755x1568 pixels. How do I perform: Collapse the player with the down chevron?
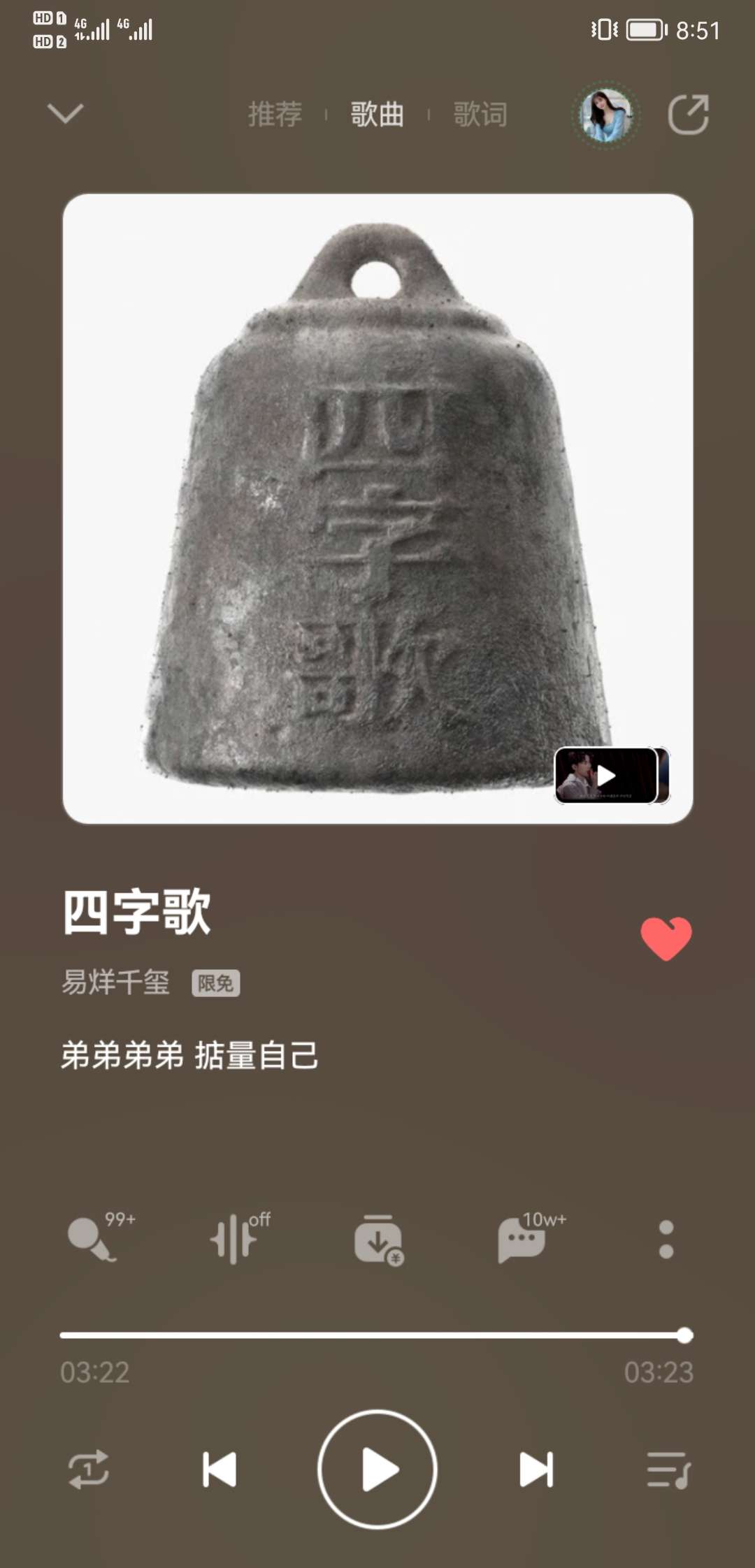click(x=66, y=113)
